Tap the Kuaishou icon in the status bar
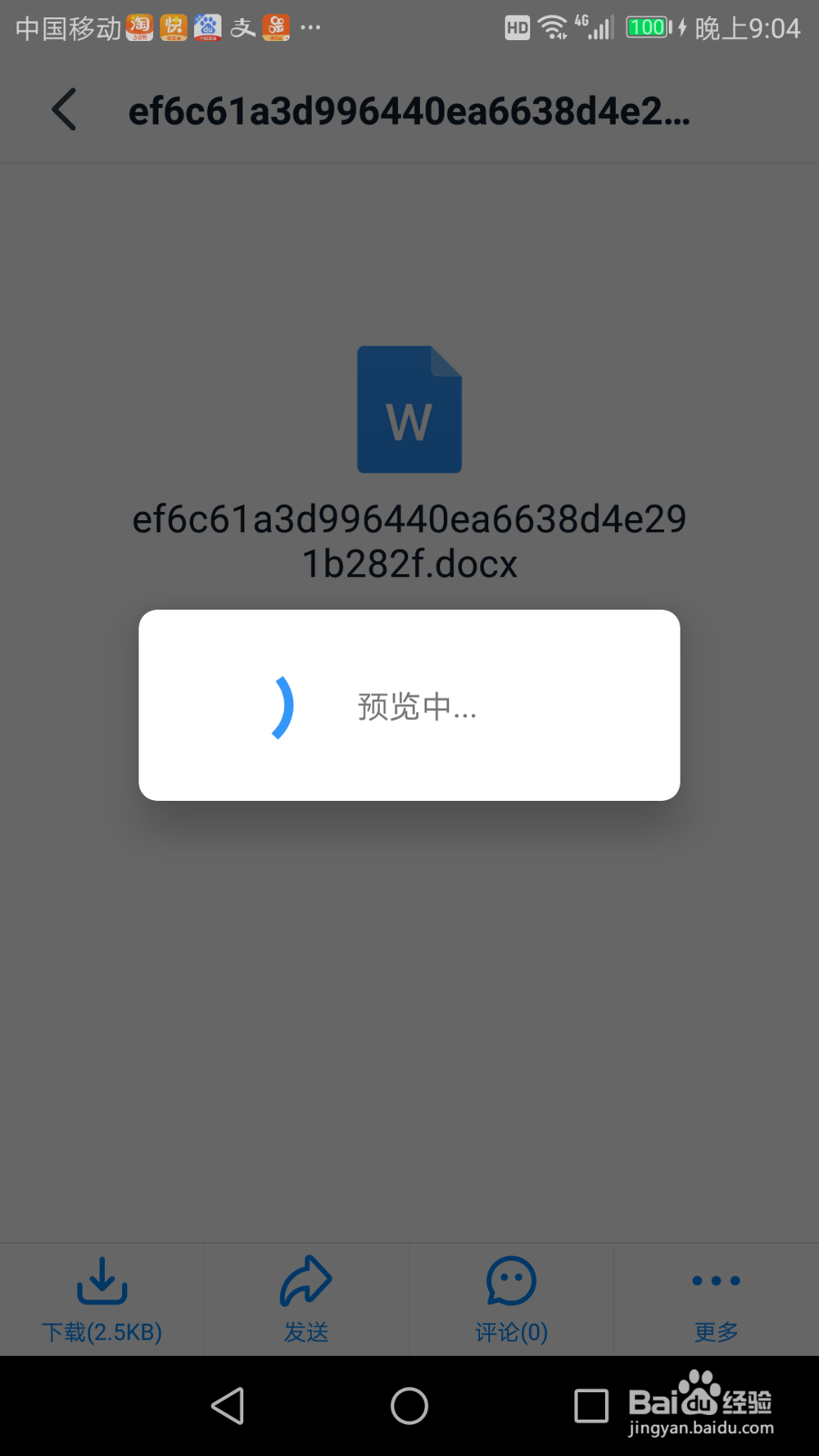This screenshot has width=819, height=1456. pos(173,27)
